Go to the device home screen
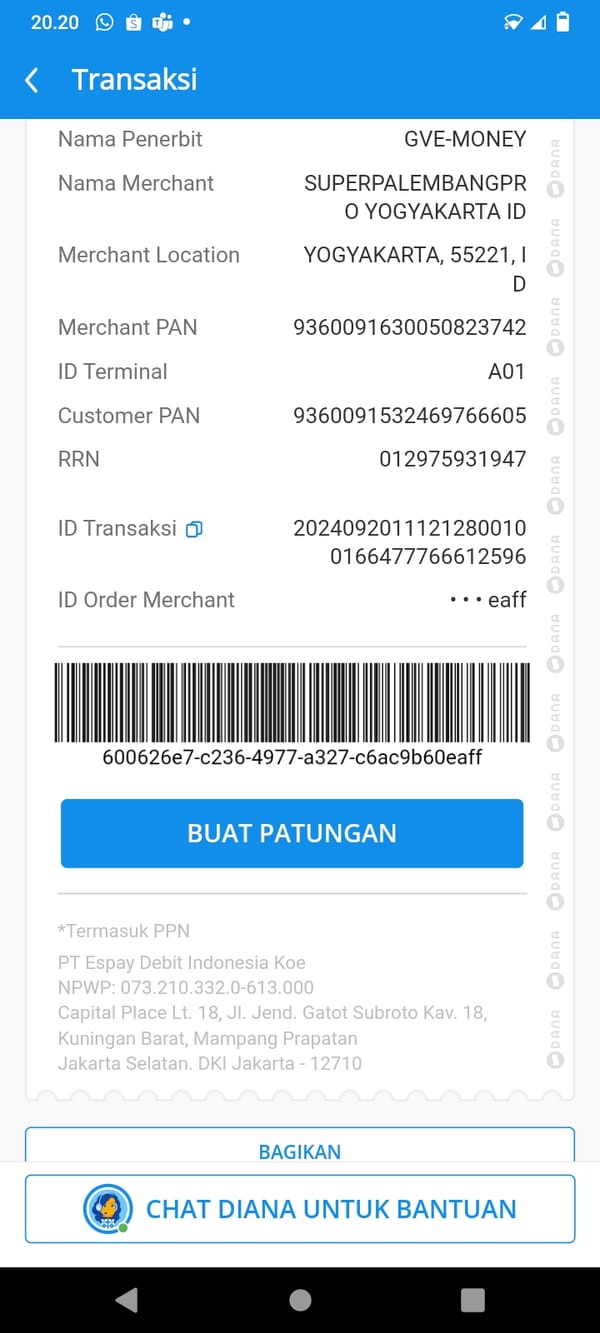Image resolution: width=600 pixels, height=1333 pixels. coord(300,1299)
